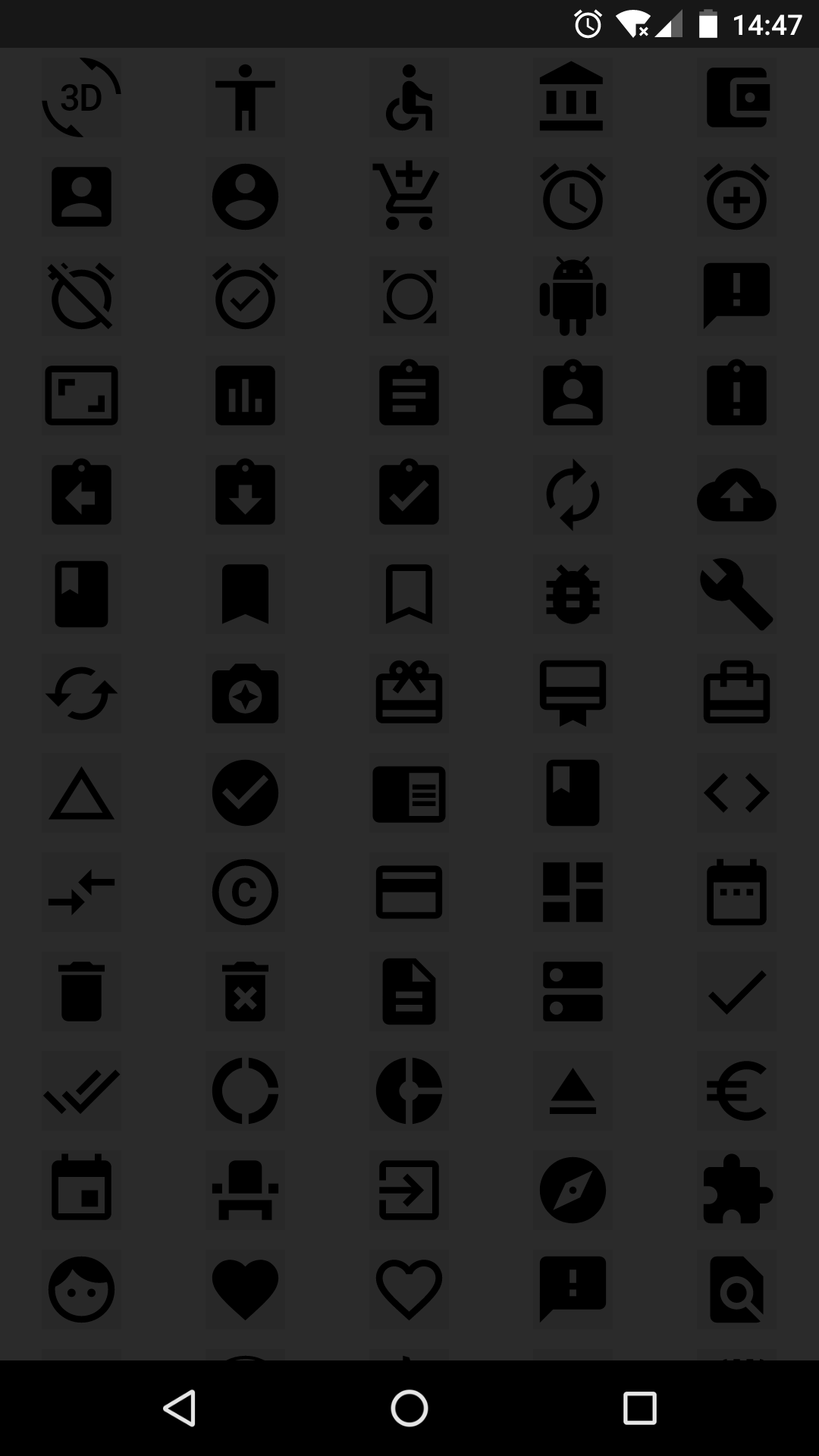Pick the compass explore icon
This screenshot has height=1456, width=819.
(573, 1190)
